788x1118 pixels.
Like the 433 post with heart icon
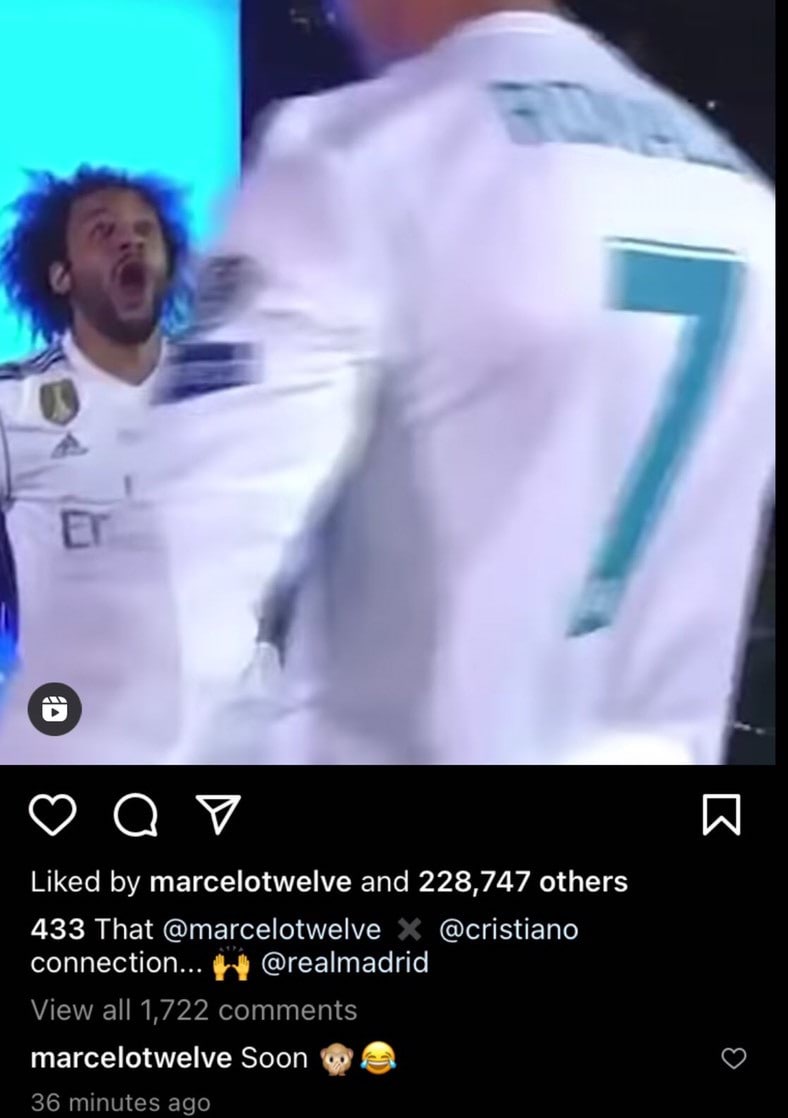53,817
